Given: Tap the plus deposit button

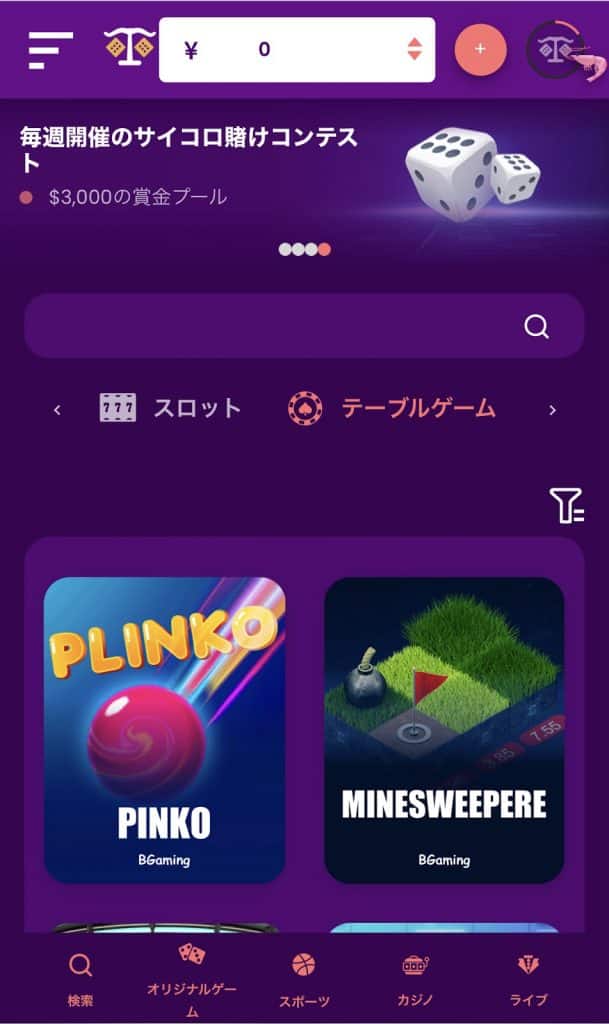Looking at the screenshot, I should tap(480, 49).
